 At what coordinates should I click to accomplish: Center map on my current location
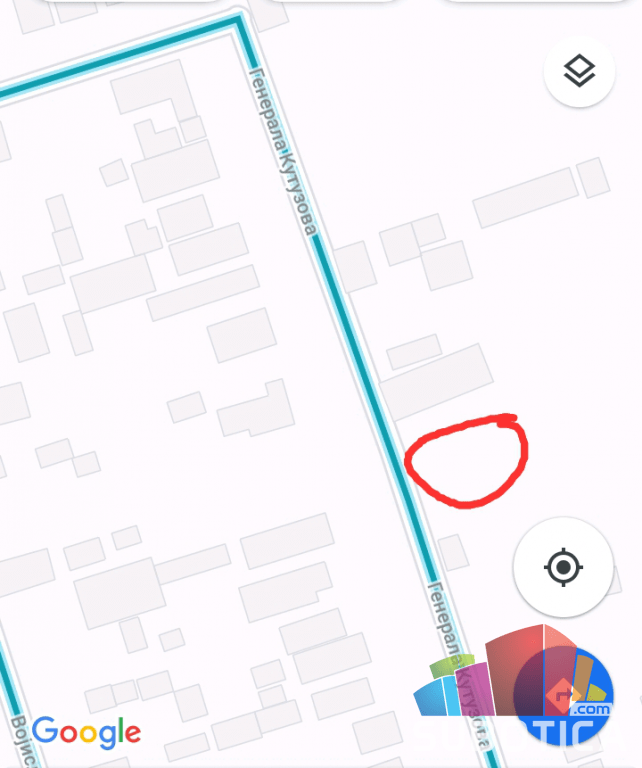pos(563,567)
